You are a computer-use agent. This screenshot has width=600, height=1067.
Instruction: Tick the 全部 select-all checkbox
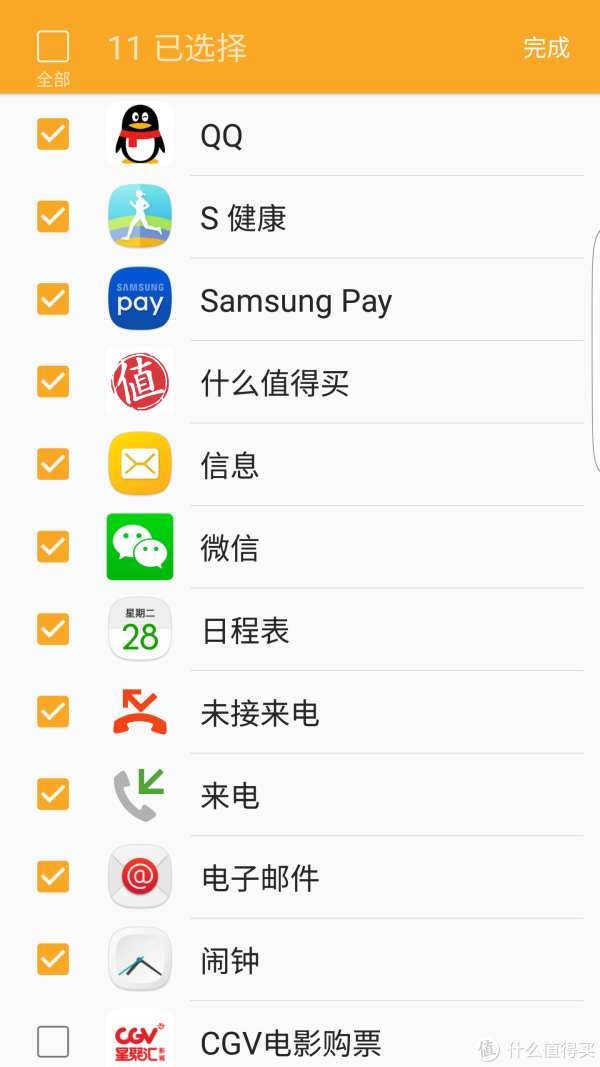click(52, 47)
